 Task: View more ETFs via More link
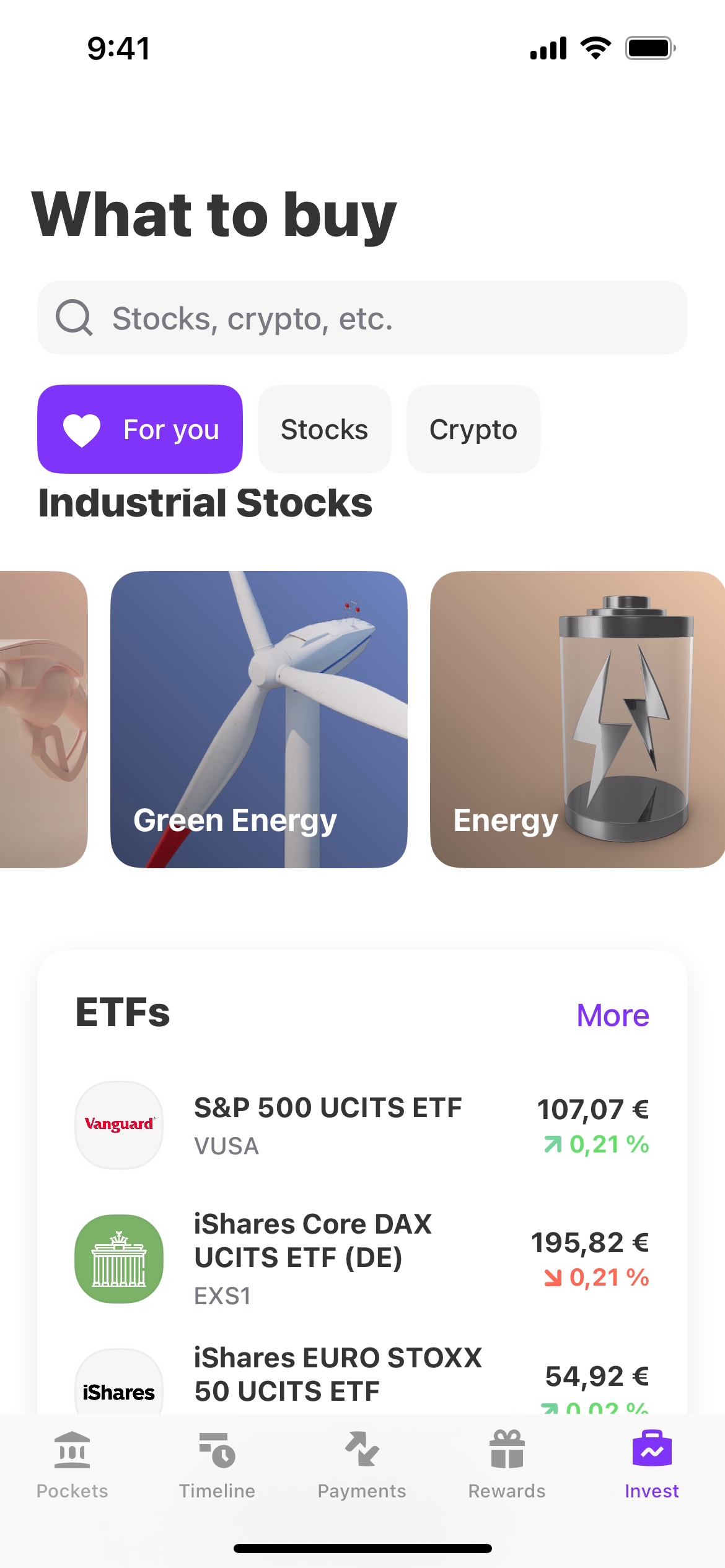coord(612,1016)
